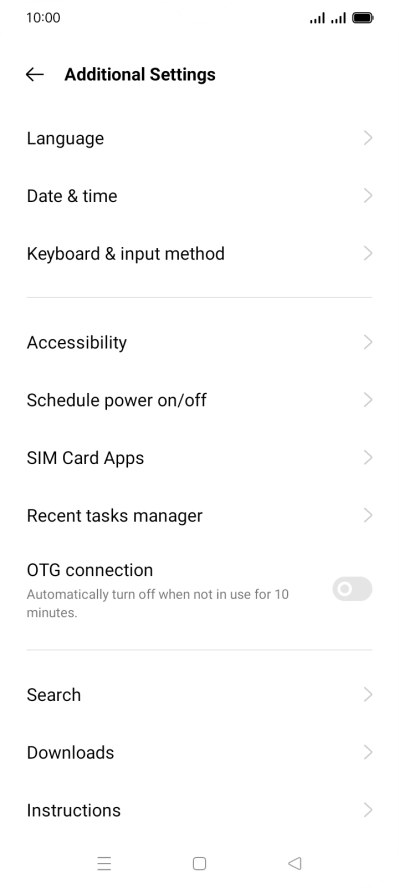Image resolution: width=399 pixels, height=888 pixels.
Task: Open Language settings
Action: (199, 138)
